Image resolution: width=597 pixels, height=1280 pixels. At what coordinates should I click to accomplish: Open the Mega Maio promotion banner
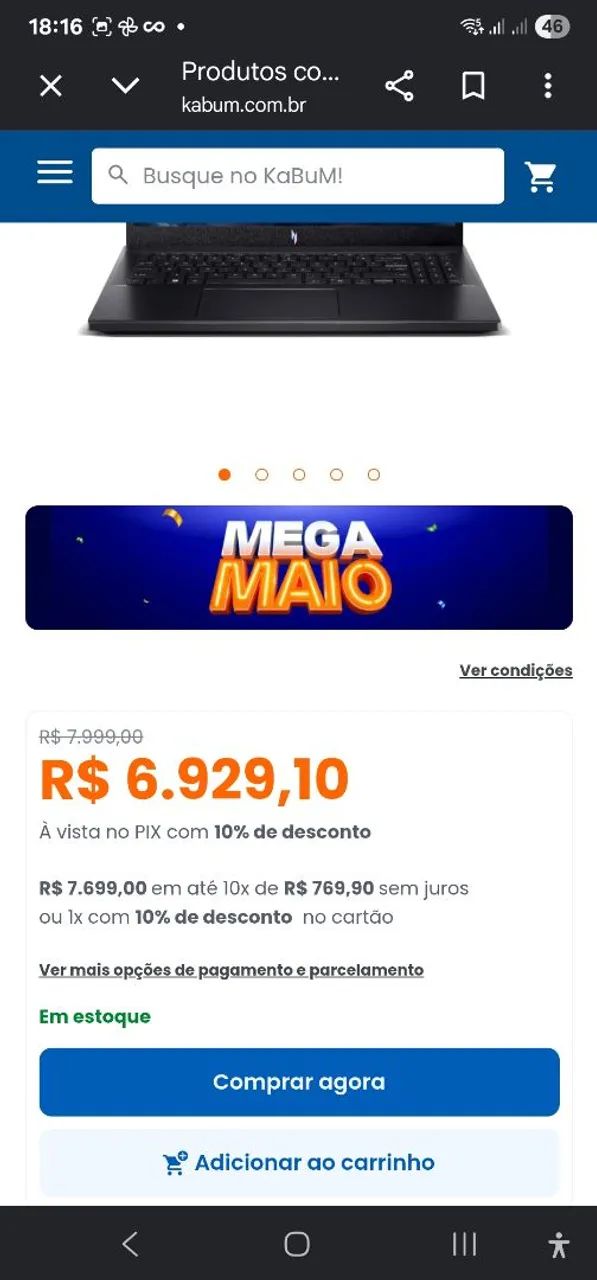pyautogui.click(x=299, y=567)
